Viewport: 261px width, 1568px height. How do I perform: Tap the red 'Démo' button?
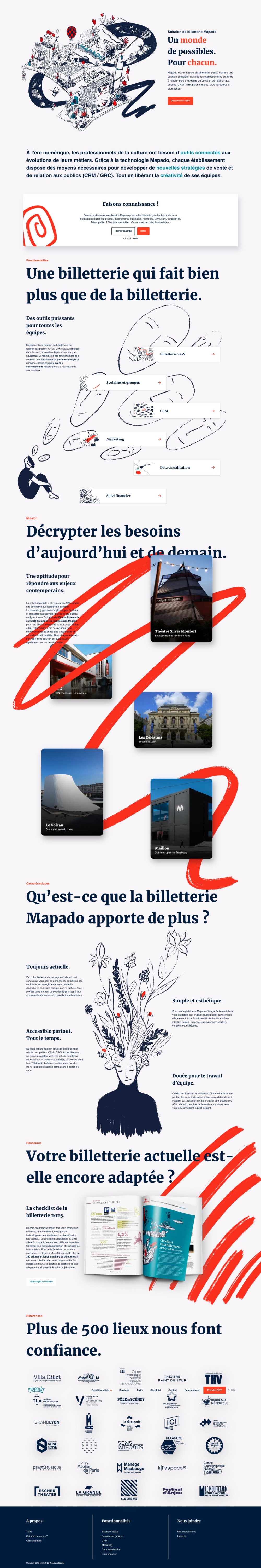click(x=144, y=231)
